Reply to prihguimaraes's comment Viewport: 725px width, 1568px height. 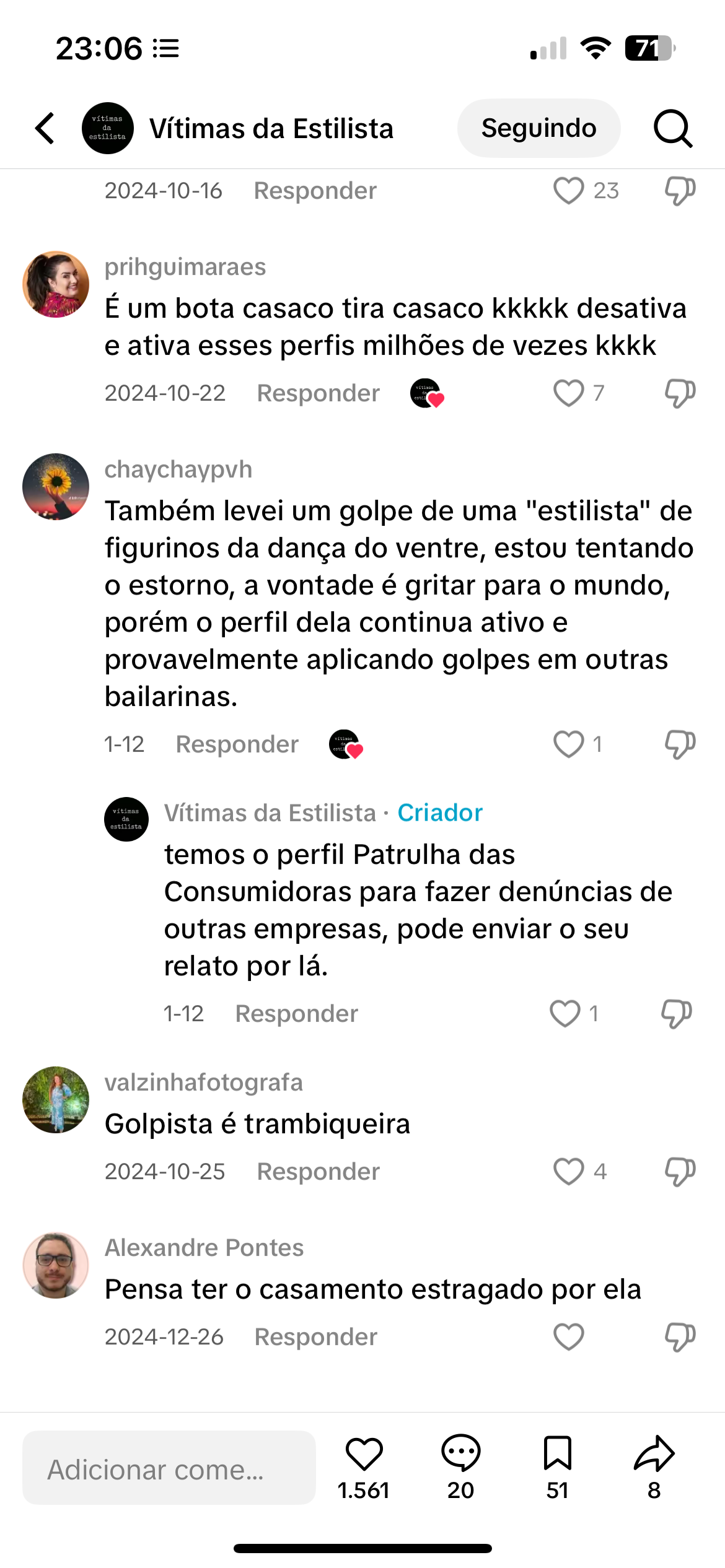318,393
